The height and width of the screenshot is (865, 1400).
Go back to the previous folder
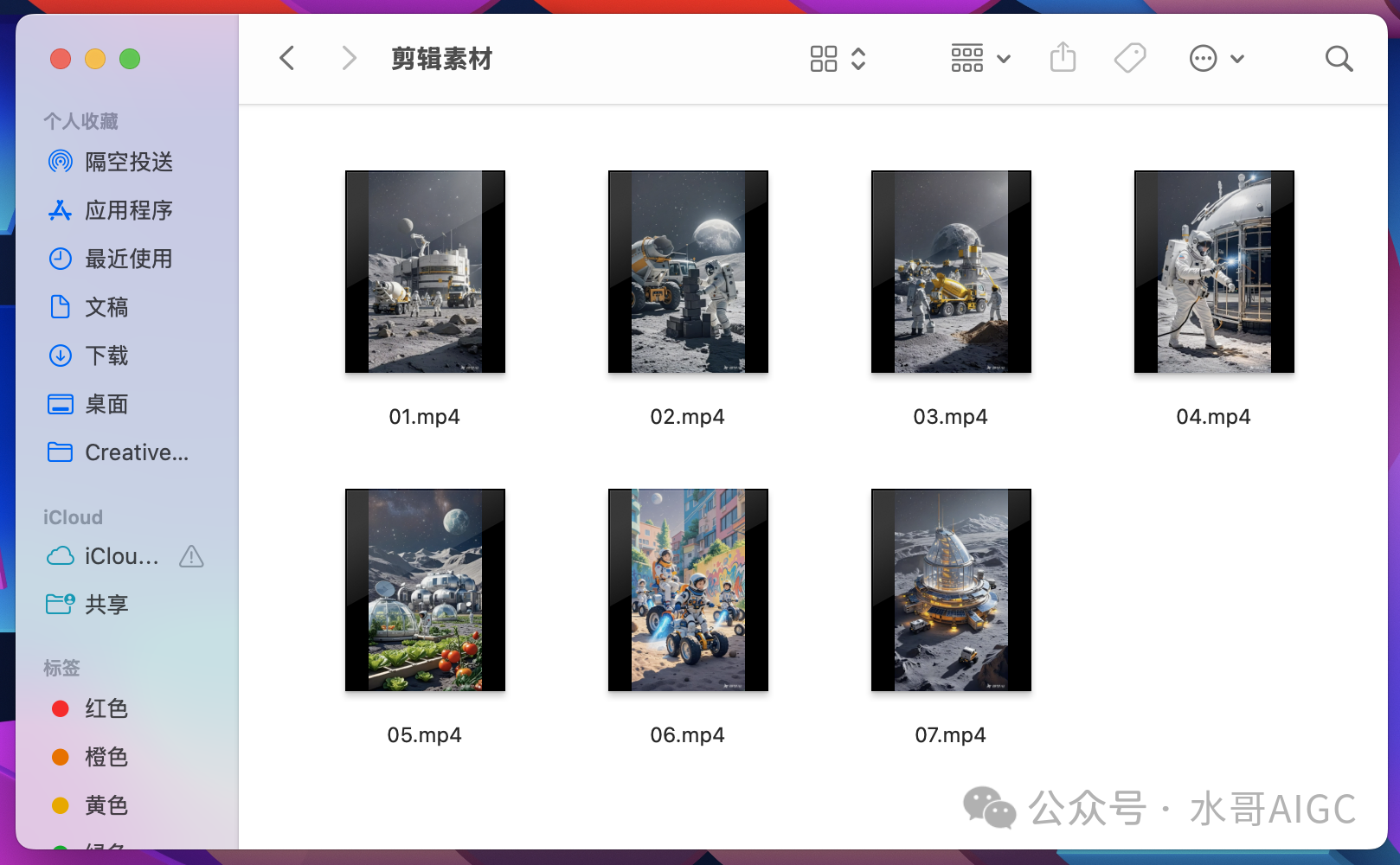(x=287, y=59)
